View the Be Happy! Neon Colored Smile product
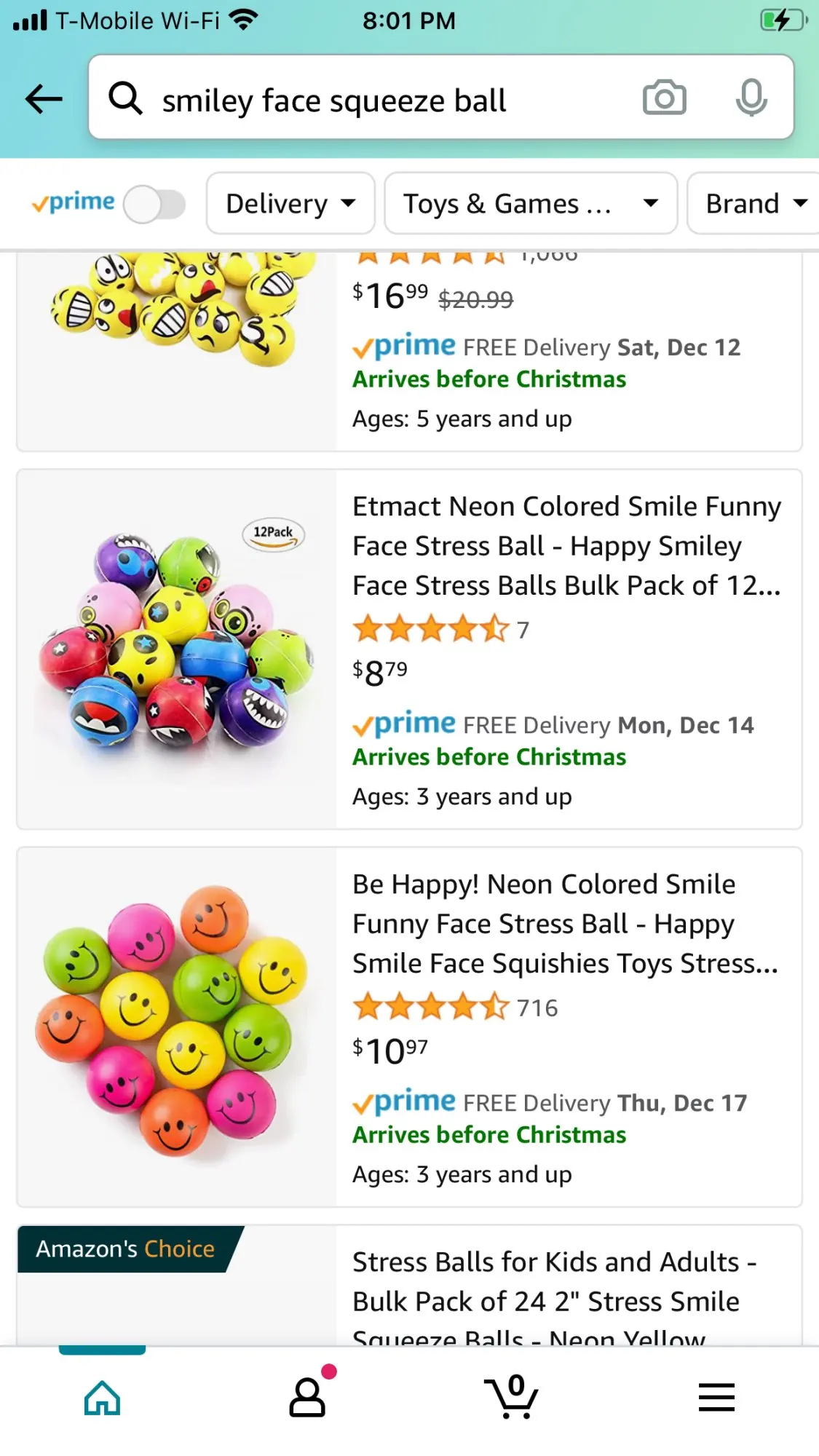The image size is (819, 1456). click(565, 924)
